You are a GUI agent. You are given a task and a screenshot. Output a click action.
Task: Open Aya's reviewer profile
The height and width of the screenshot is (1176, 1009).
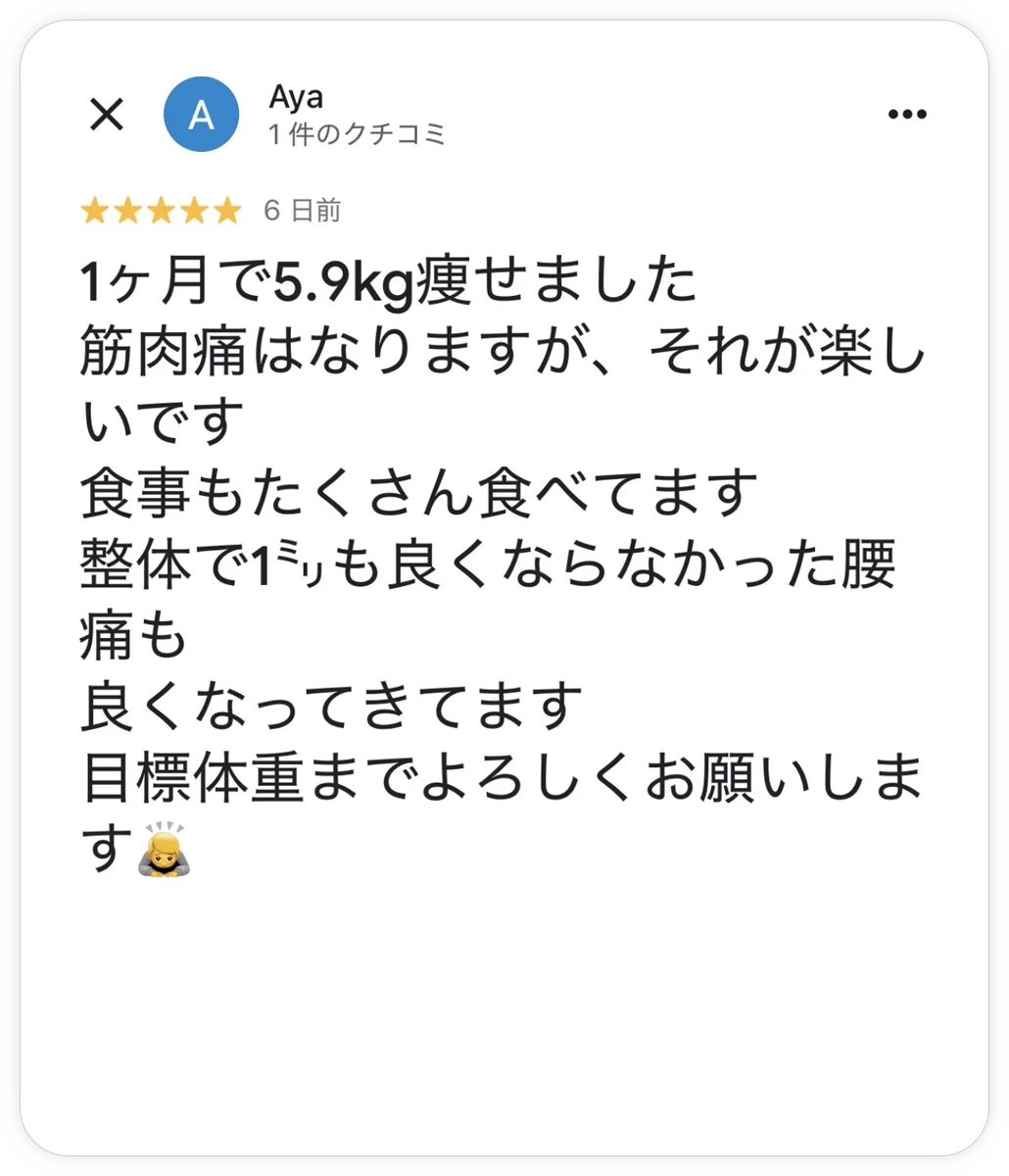coord(201,115)
